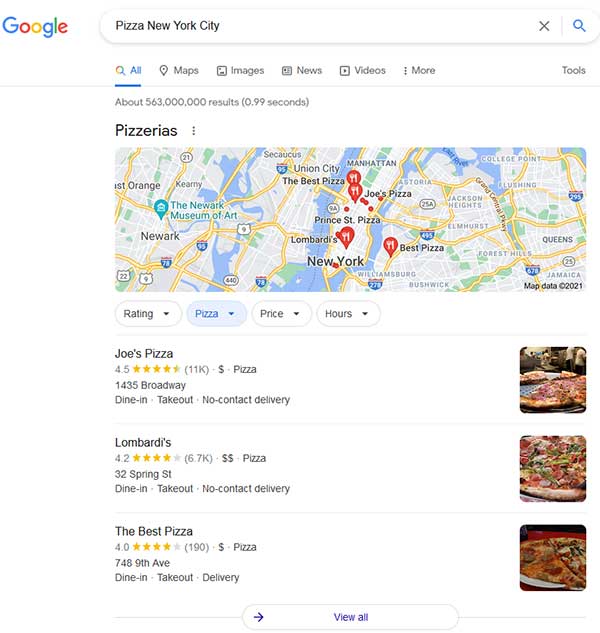Switch to the Videos tab
Screen dimensions: 600x633
coord(362,71)
